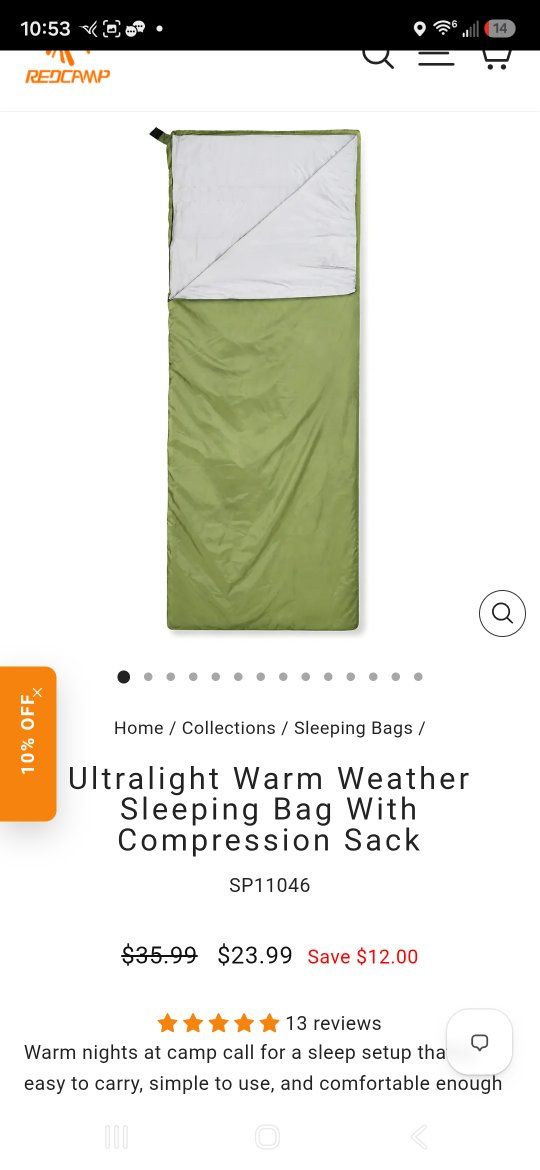This screenshot has width=540, height=1170.
Task: Zoom the sleeping bag product image
Action: (502, 613)
